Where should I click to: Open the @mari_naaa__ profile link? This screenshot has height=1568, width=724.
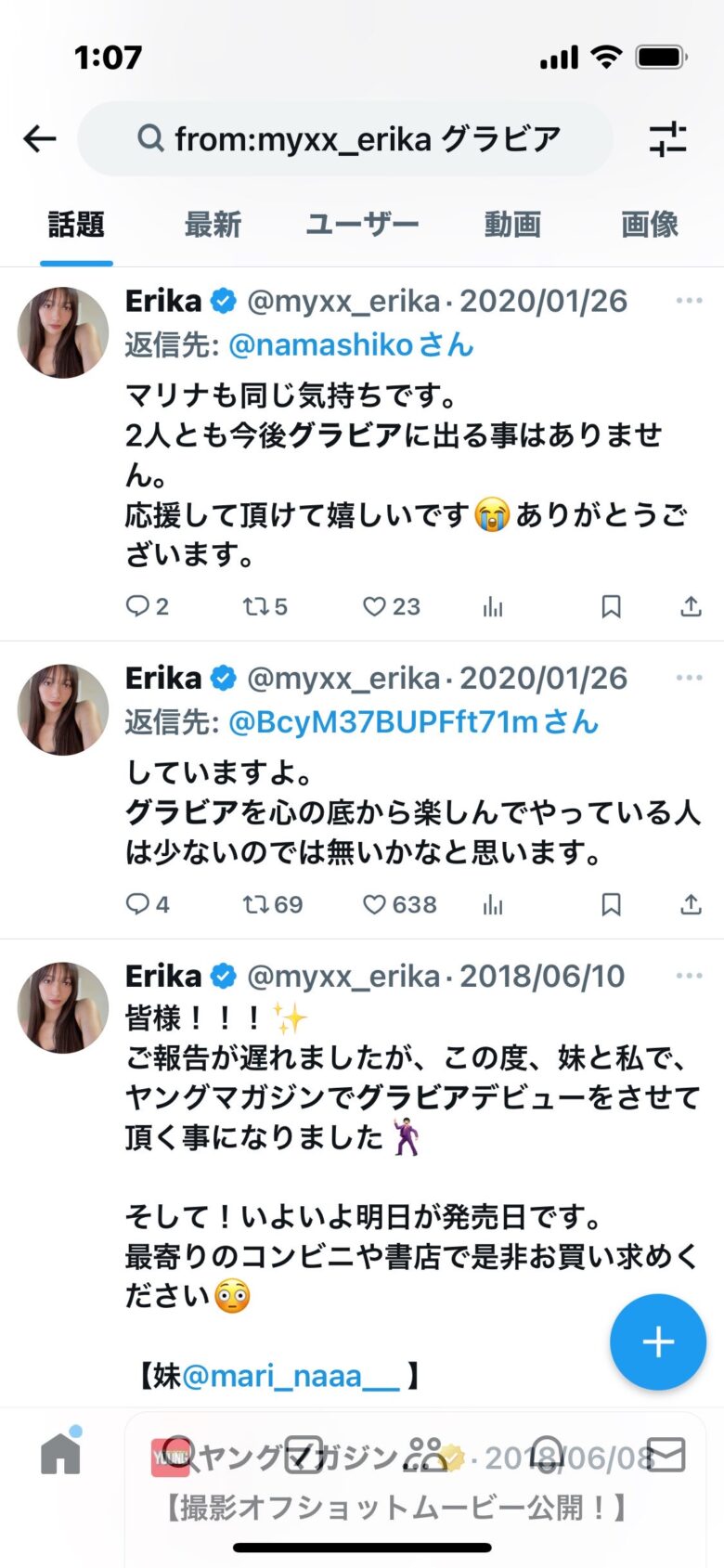291,1375
